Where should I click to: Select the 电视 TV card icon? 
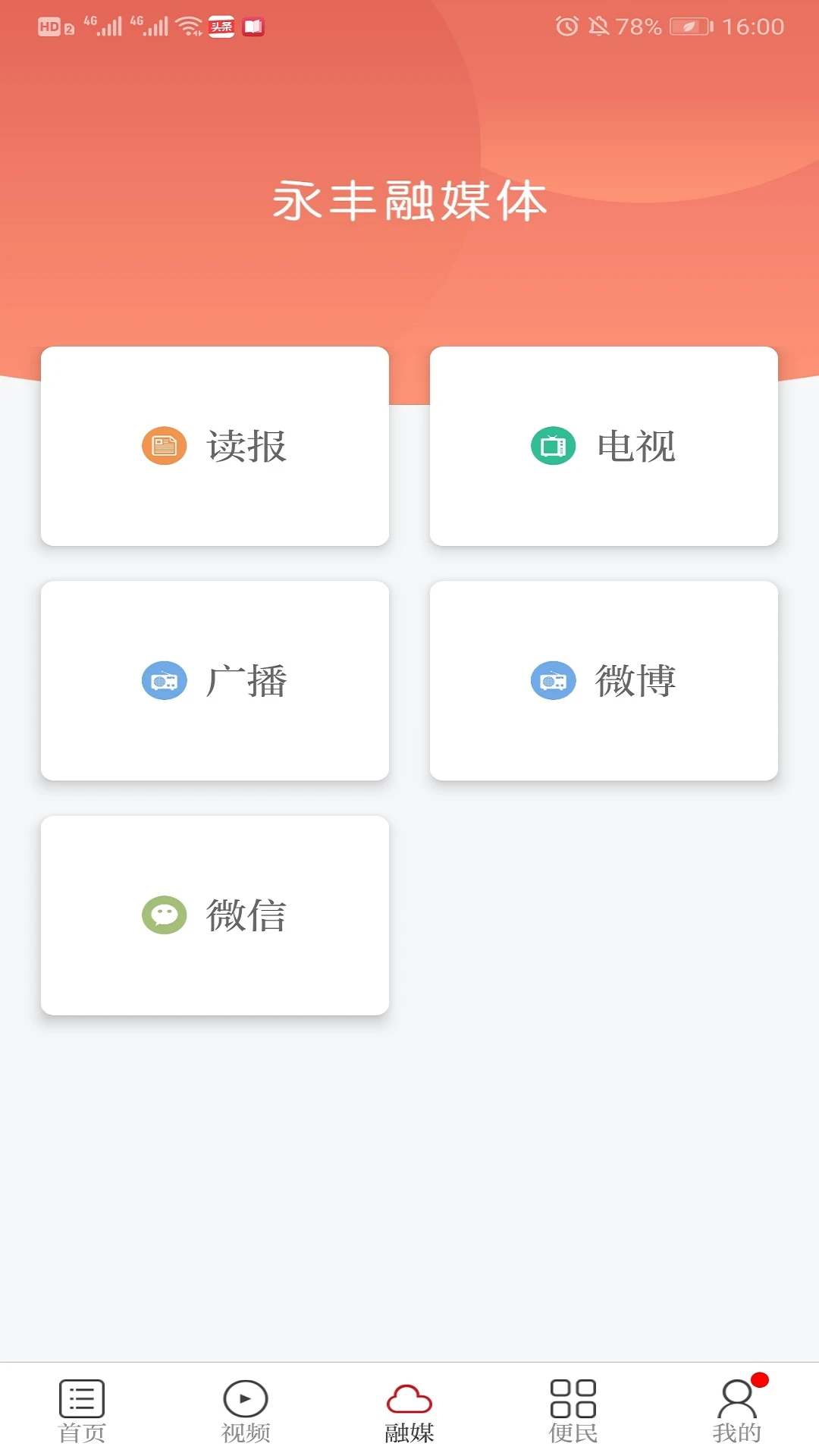[553, 447]
